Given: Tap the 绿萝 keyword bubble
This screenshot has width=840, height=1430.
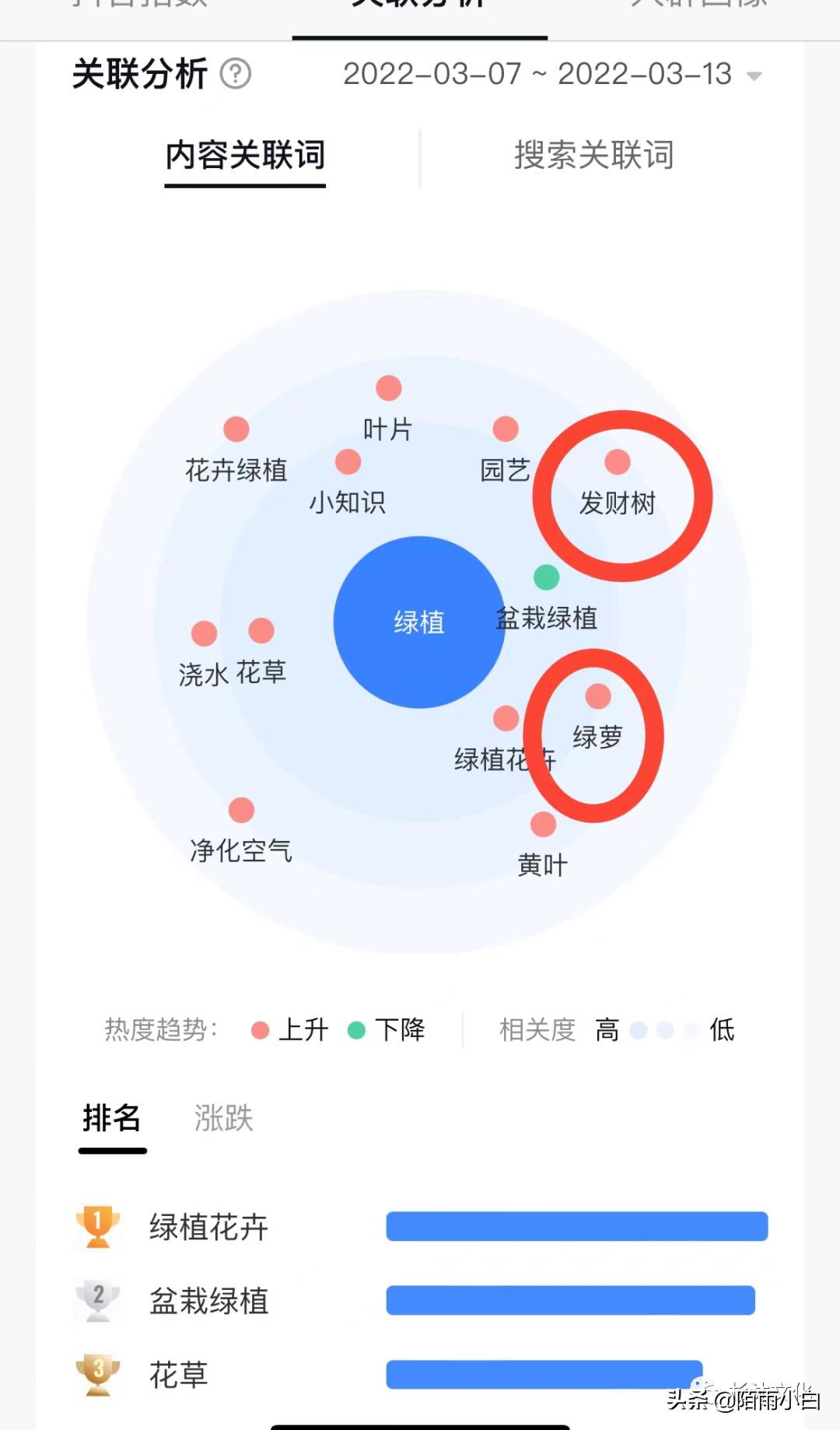Looking at the screenshot, I should tap(597, 697).
